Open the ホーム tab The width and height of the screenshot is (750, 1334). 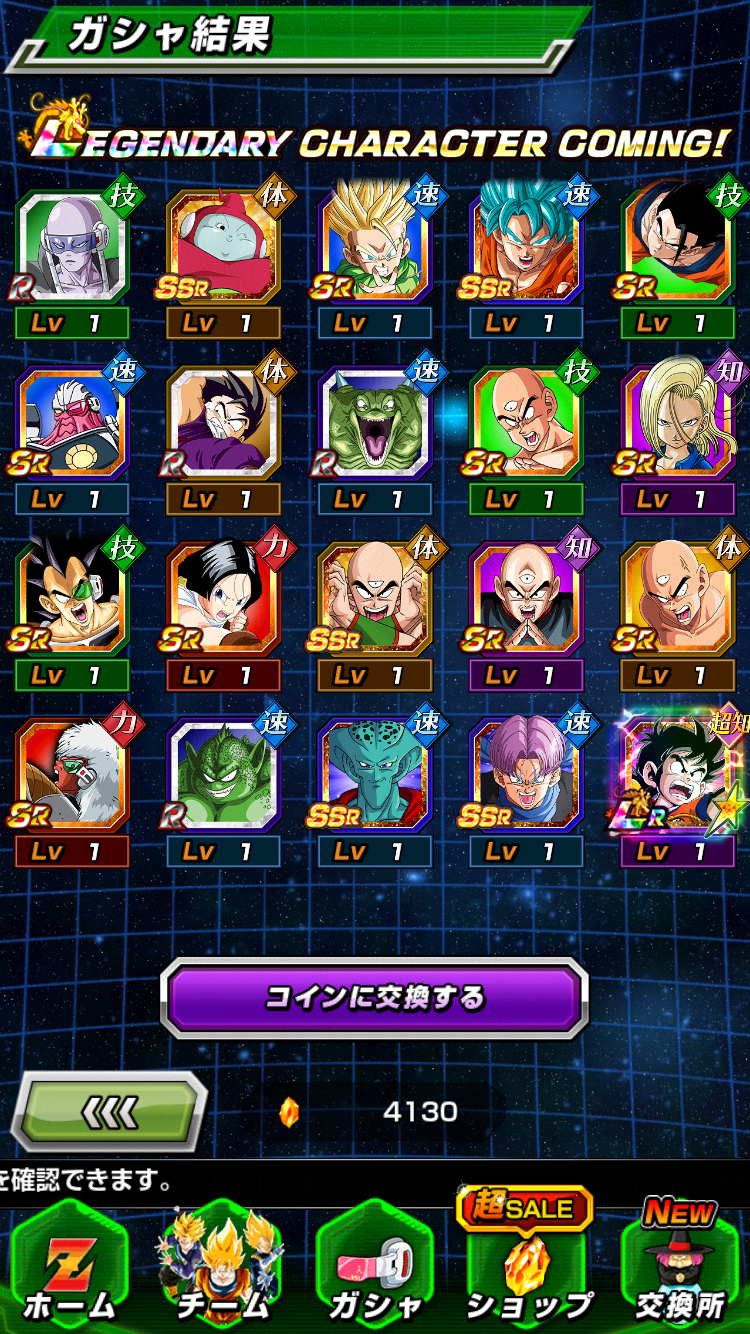click(x=71, y=1265)
